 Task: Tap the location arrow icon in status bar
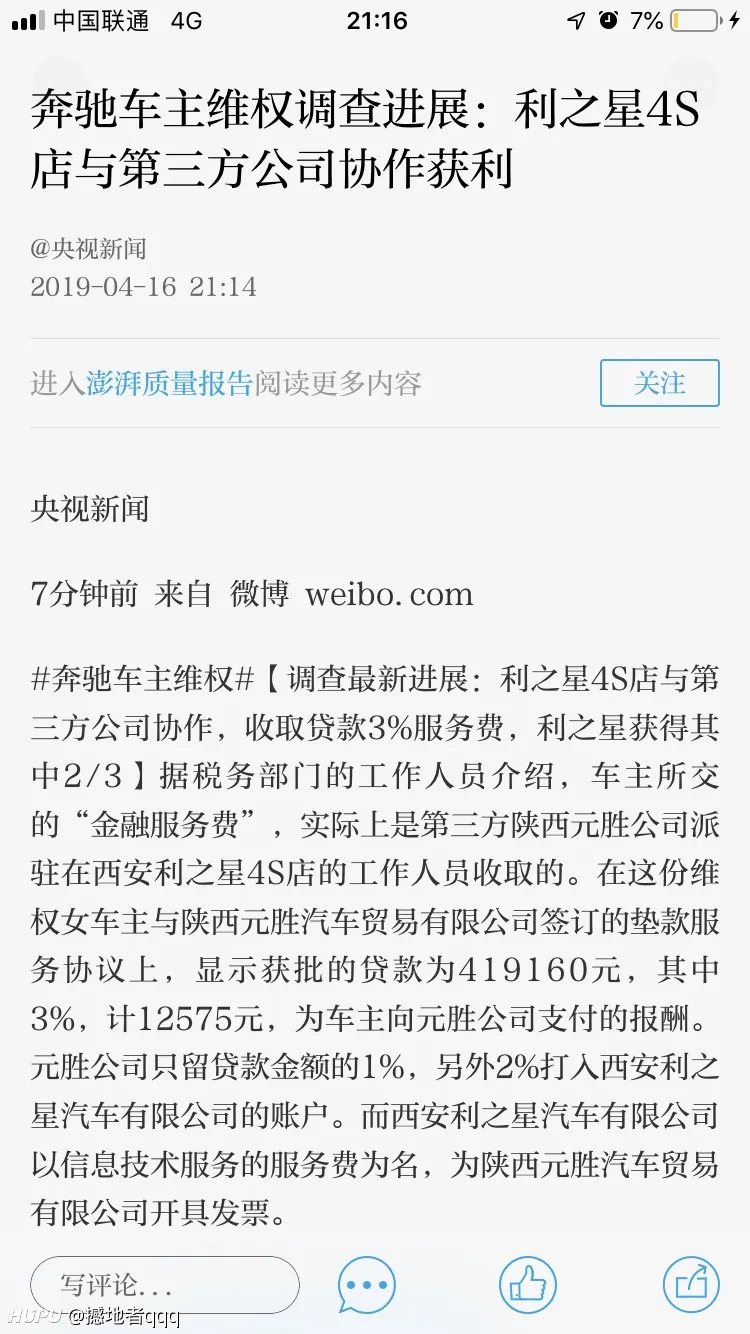point(578,18)
